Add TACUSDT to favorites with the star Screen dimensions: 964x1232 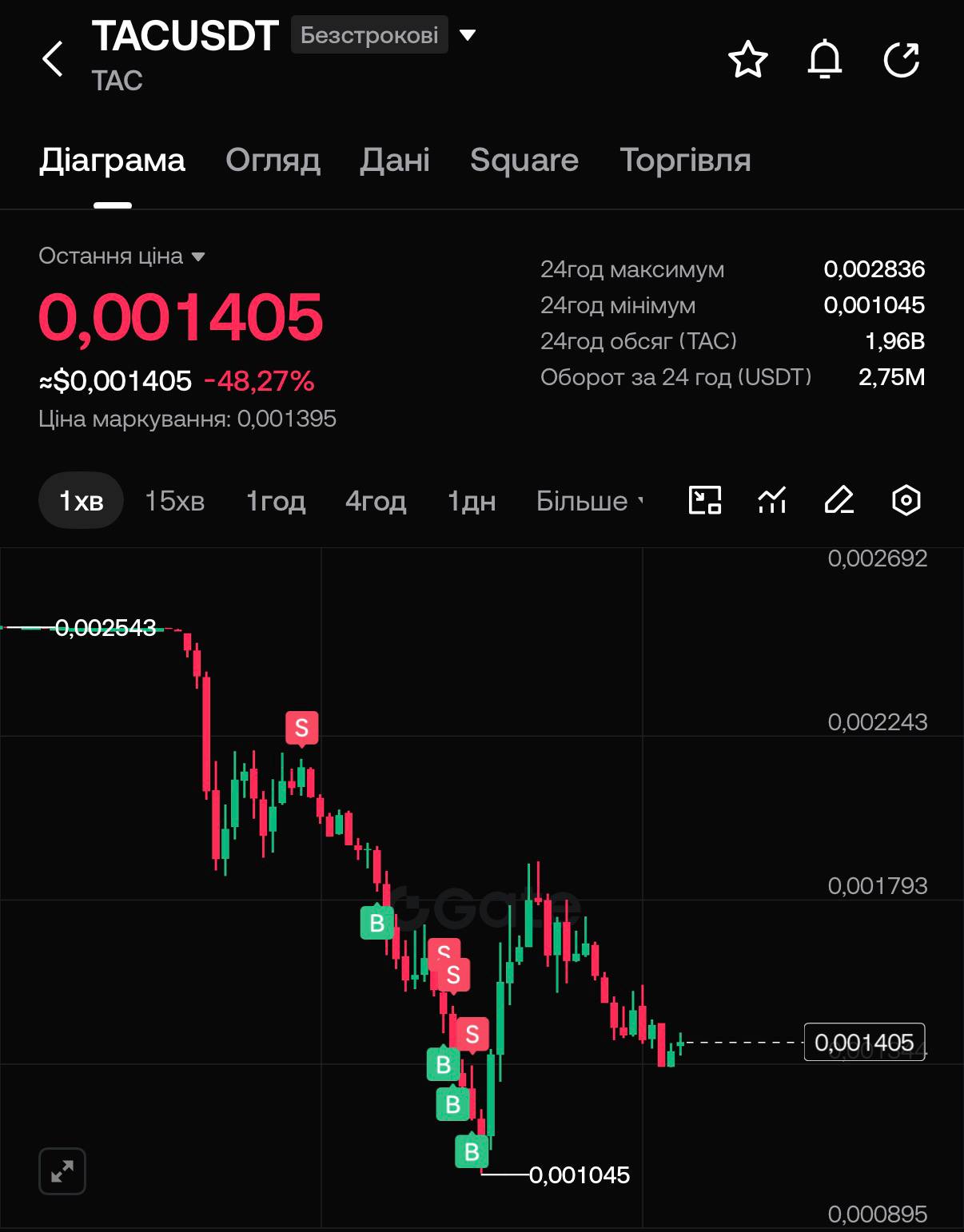tap(748, 59)
